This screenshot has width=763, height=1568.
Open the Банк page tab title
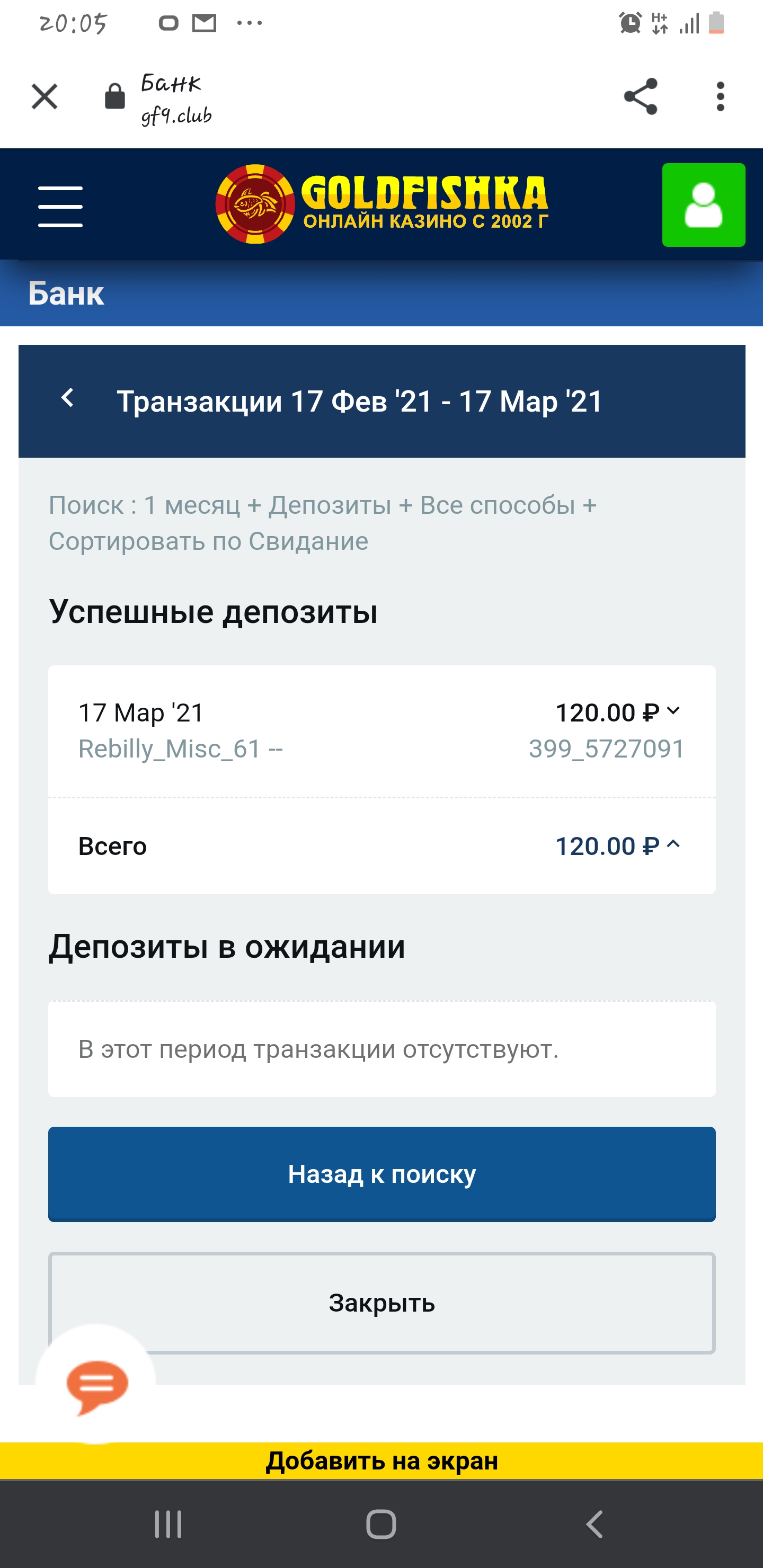(x=171, y=85)
